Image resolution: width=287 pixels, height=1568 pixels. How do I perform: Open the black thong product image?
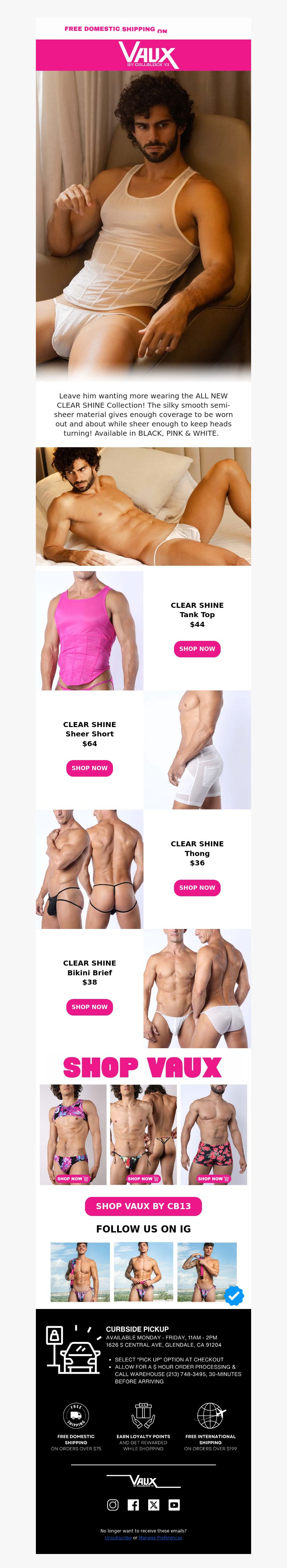(x=89, y=869)
